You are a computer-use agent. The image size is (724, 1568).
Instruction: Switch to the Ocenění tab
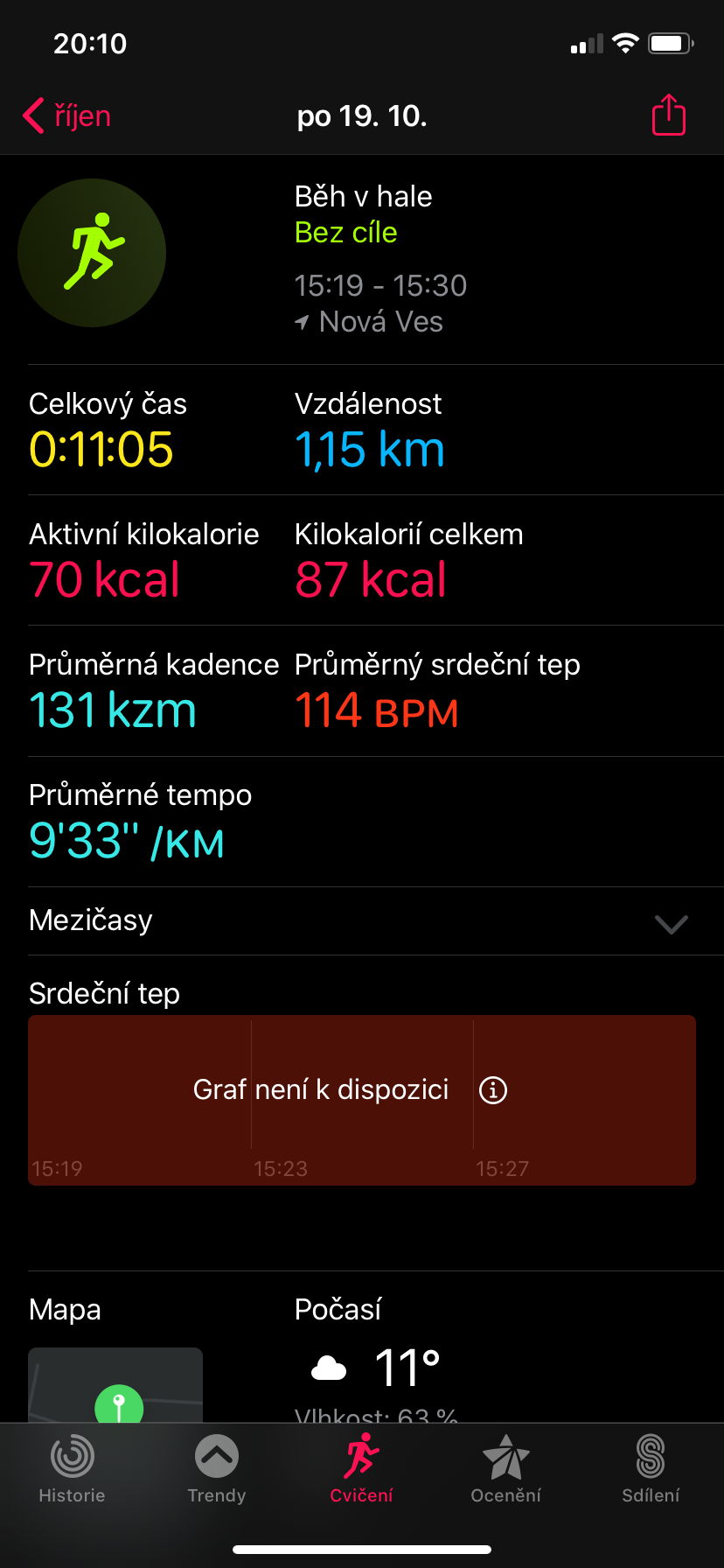tap(506, 1469)
